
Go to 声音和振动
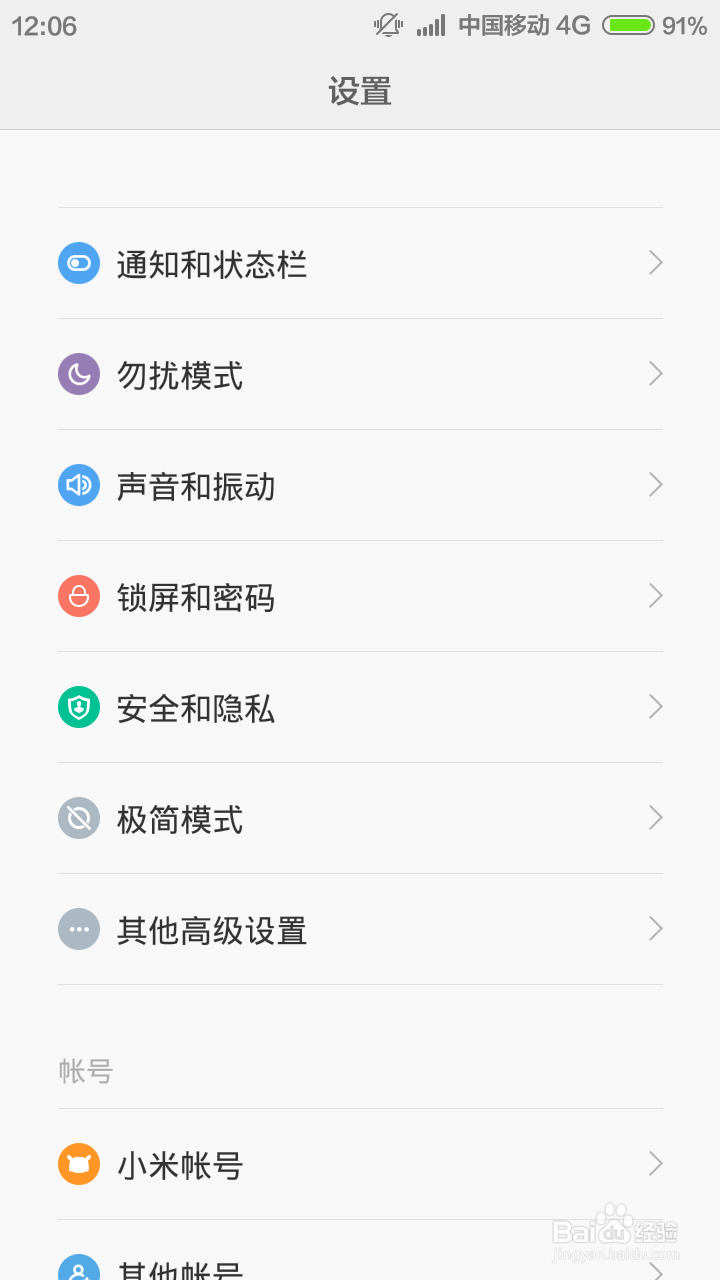point(360,486)
